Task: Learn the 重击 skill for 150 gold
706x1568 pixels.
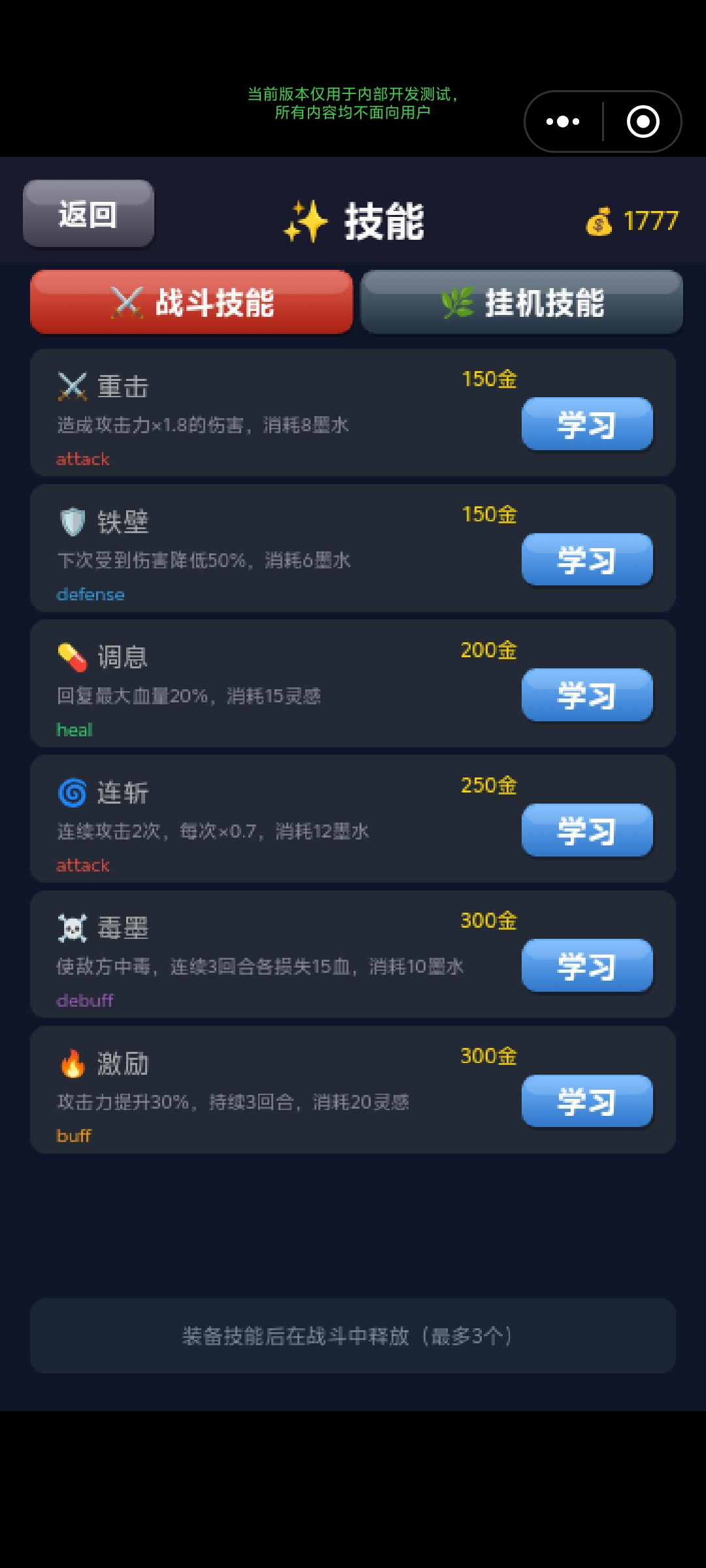Action: pos(586,424)
